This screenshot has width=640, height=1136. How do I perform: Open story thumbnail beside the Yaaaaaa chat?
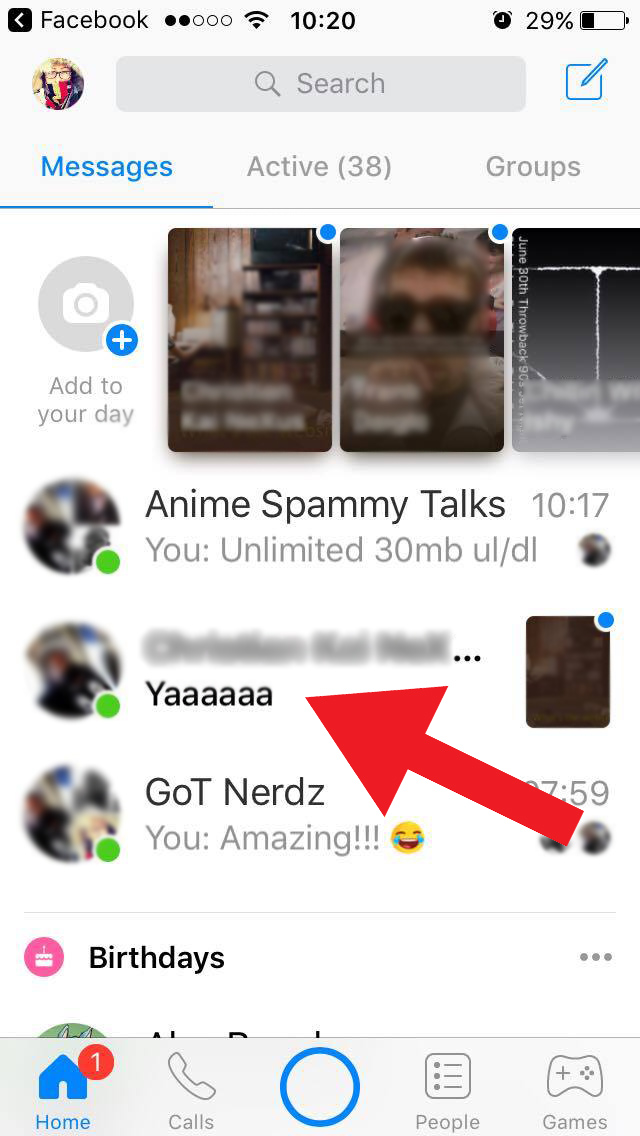coord(568,671)
